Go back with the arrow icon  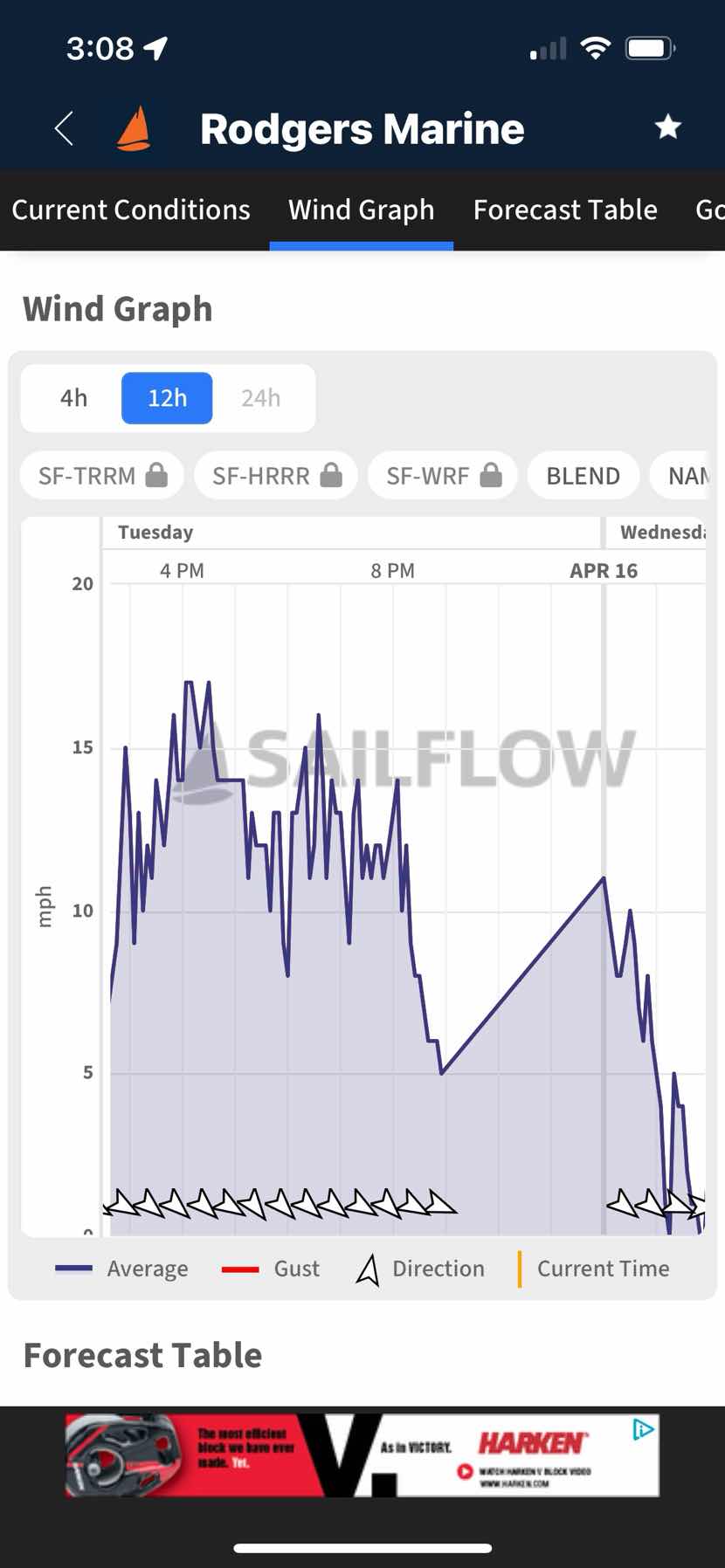[x=64, y=128]
